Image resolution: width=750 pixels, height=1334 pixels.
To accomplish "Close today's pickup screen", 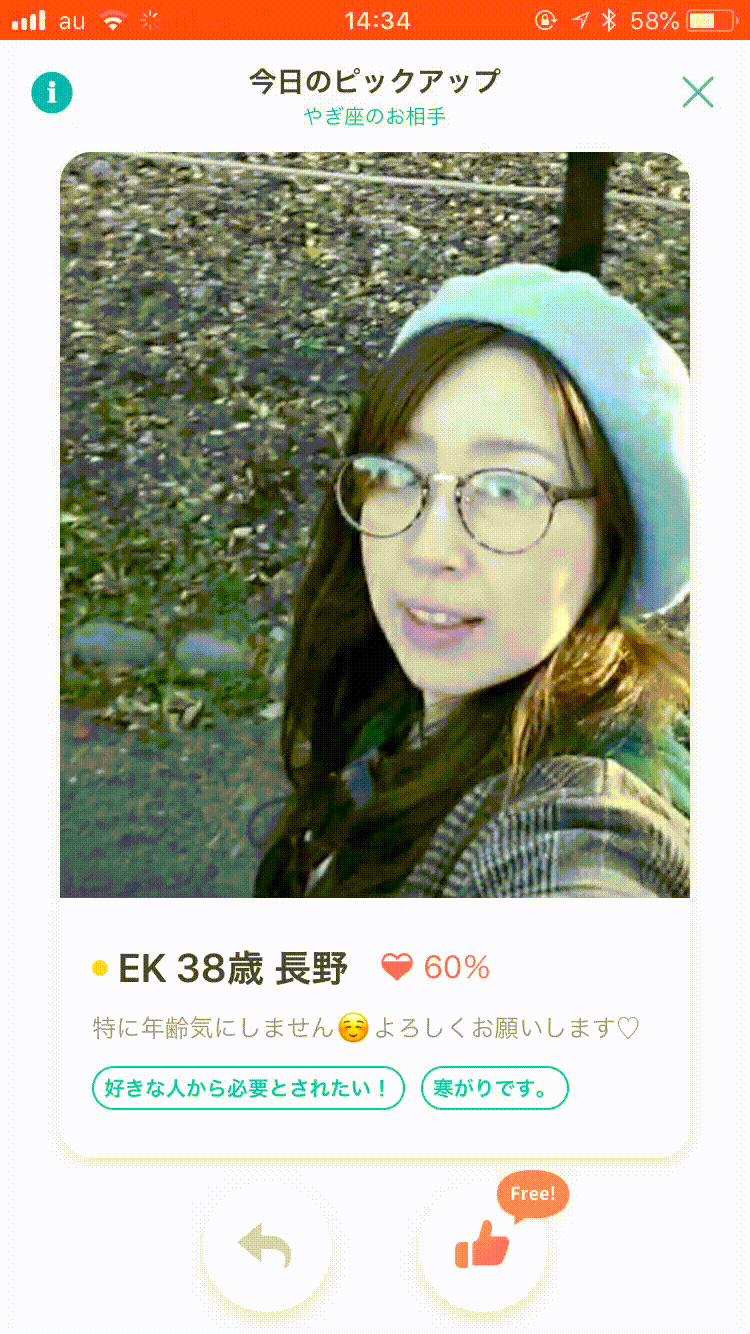I will point(697,92).
